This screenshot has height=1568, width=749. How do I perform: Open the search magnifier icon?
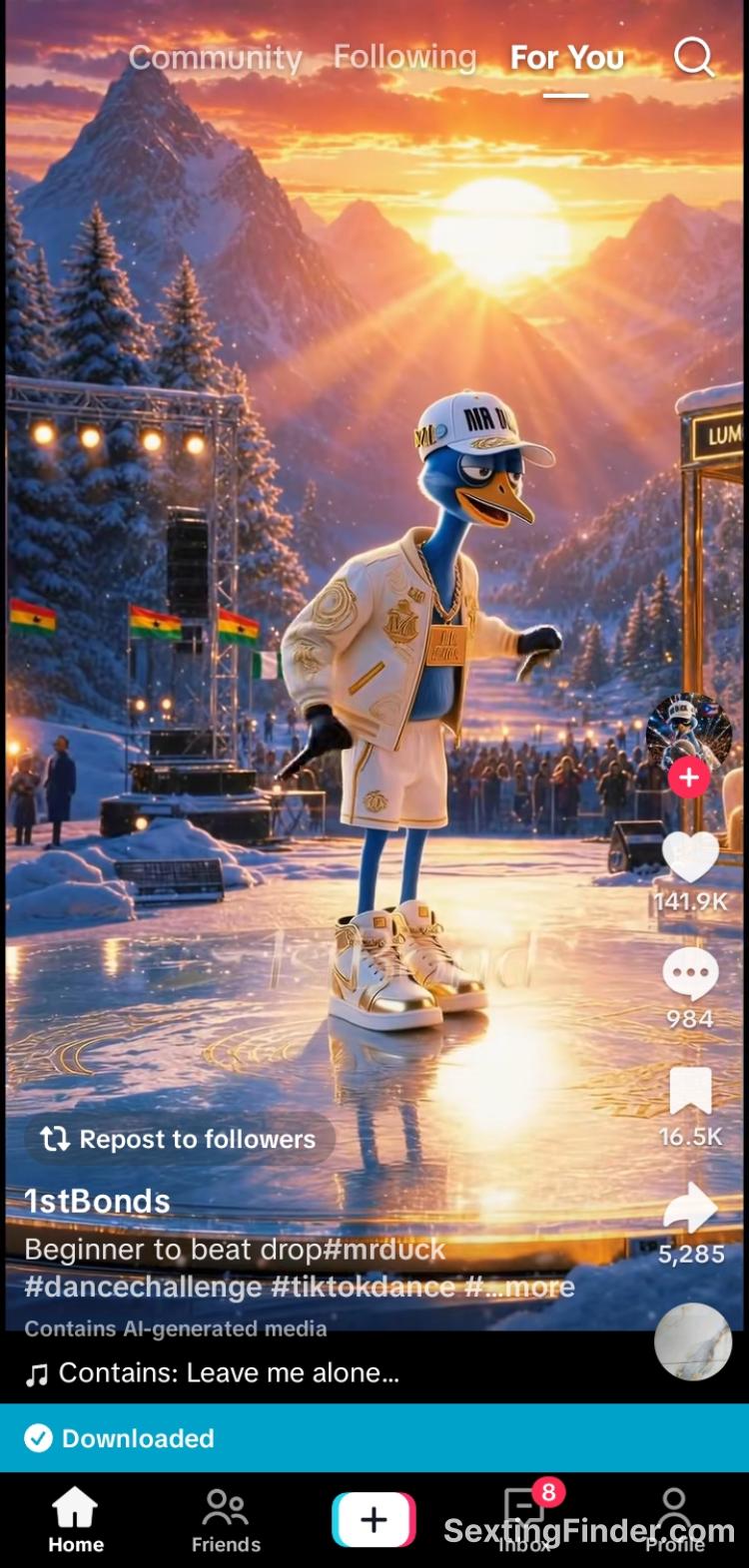point(693,58)
